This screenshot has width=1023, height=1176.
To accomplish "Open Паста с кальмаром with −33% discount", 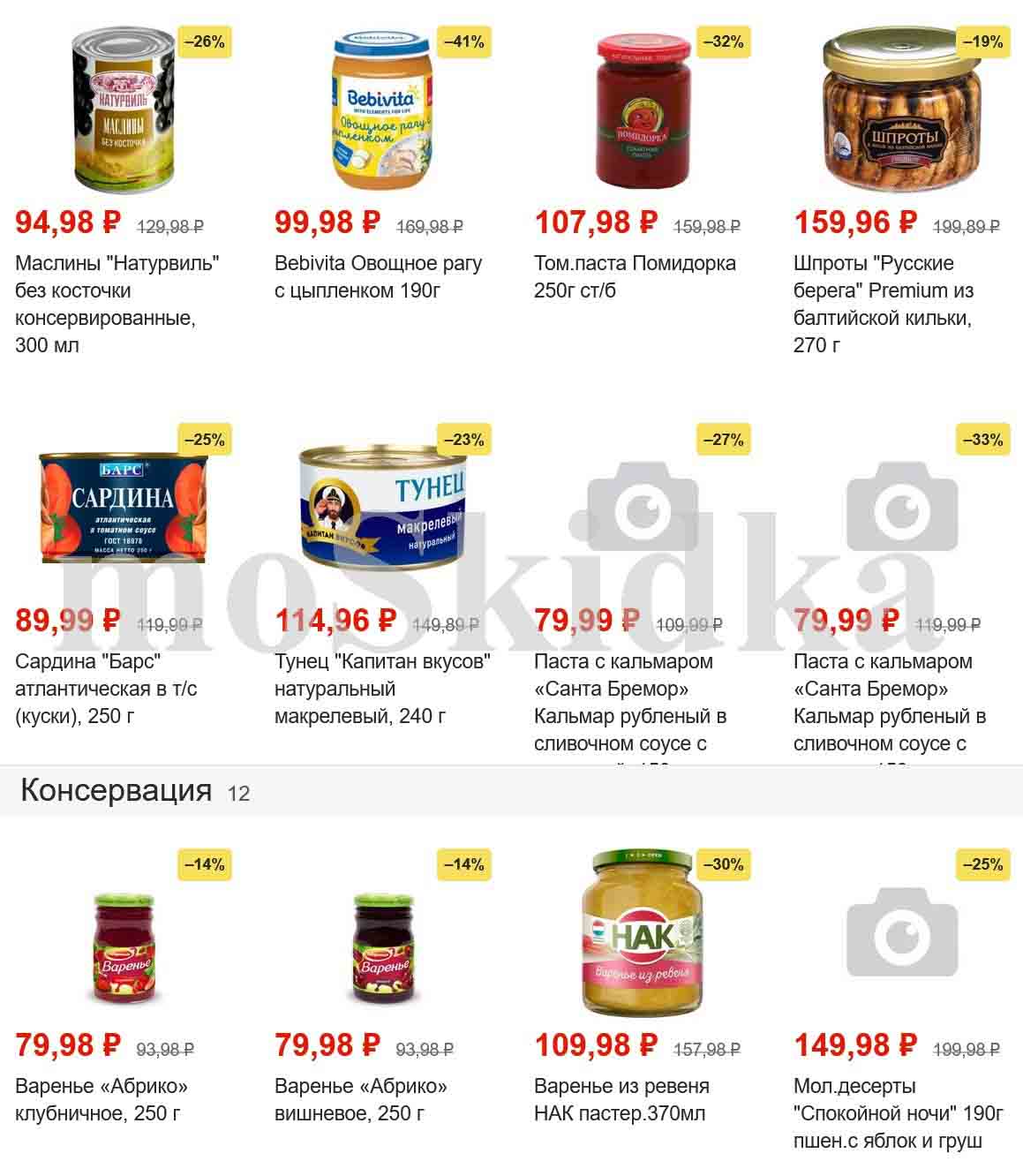I will pyautogui.click(x=889, y=701).
